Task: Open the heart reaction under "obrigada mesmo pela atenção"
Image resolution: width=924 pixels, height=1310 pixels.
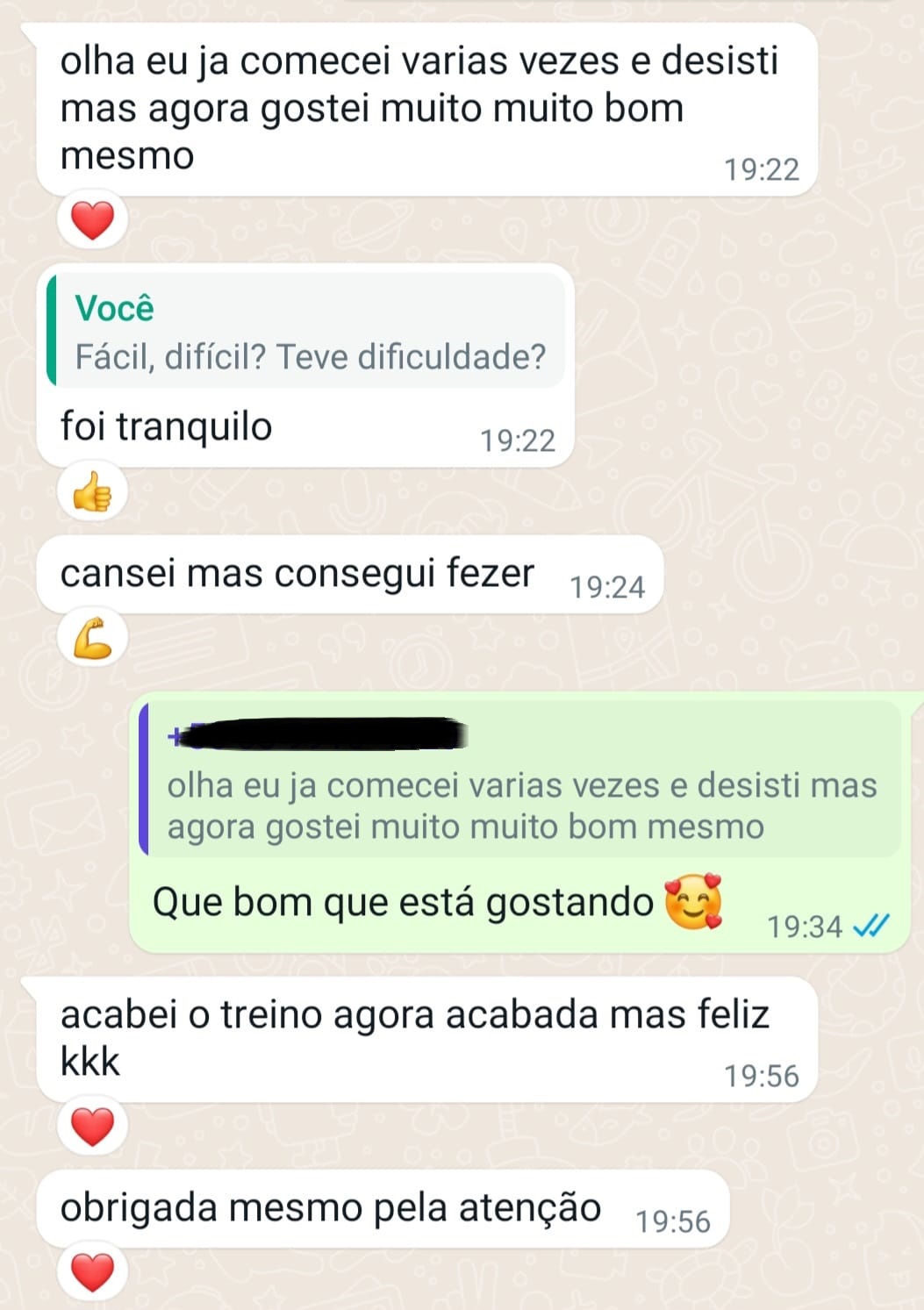Action: pyautogui.click(x=92, y=1272)
